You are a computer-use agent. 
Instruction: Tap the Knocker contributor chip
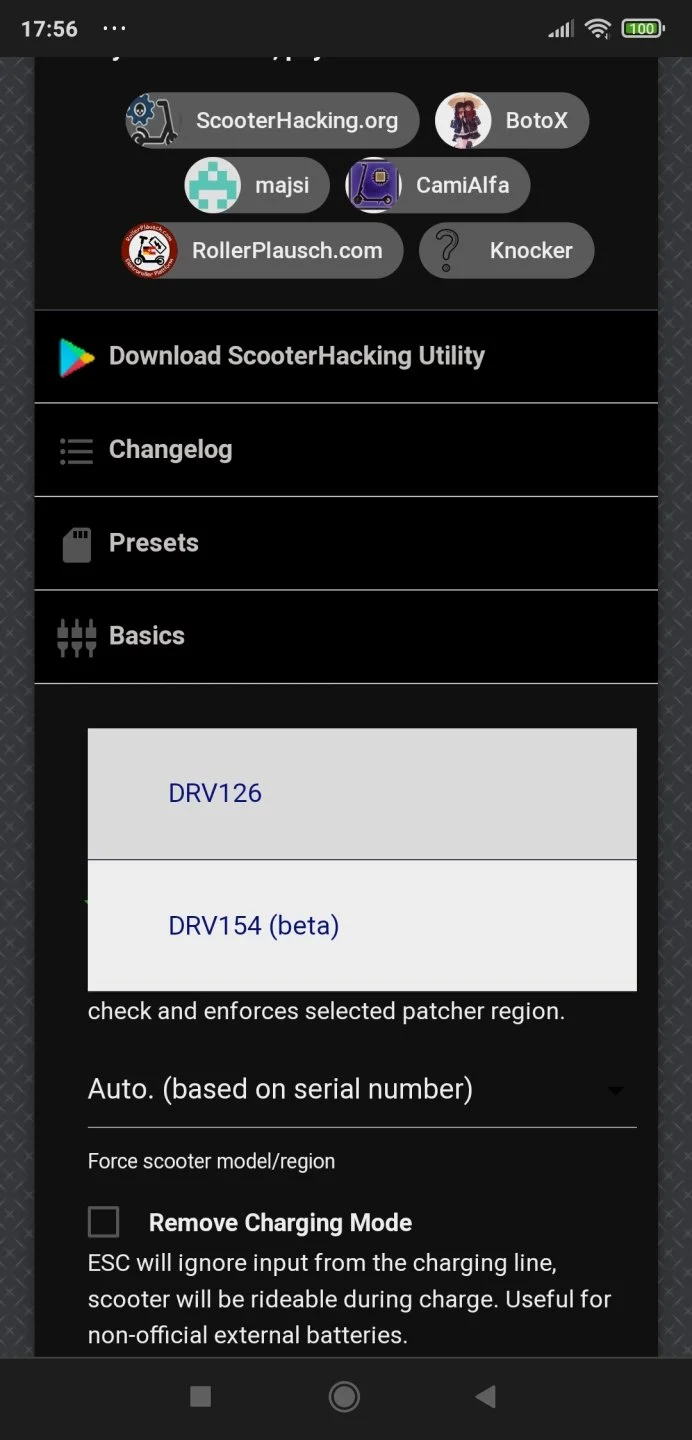(506, 250)
